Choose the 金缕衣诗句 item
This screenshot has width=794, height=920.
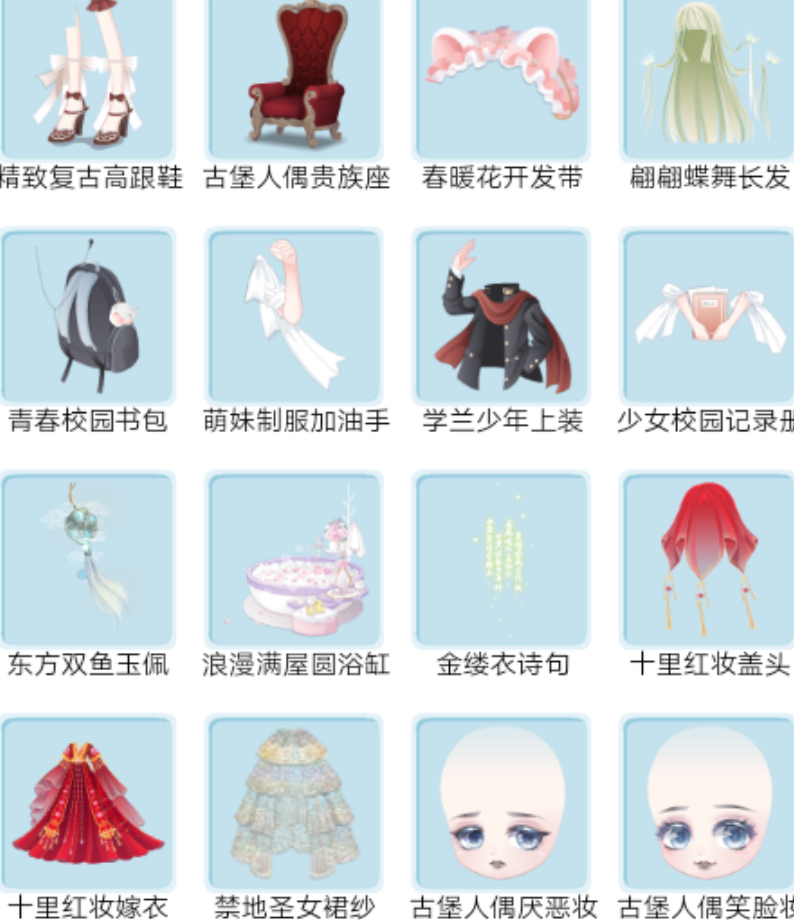pyautogui.click(x=501, y=559)
